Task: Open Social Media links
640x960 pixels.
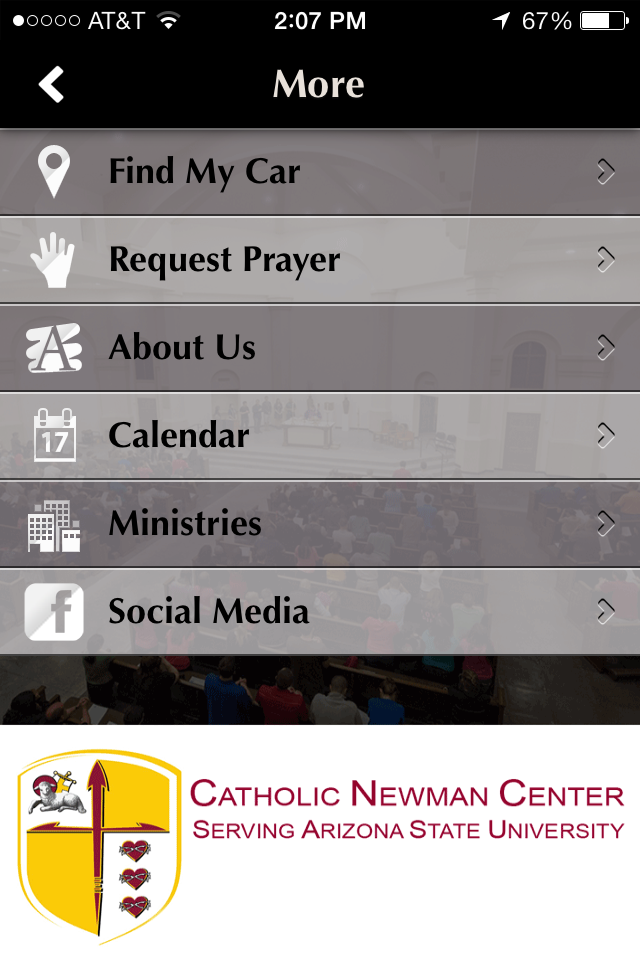Action: click(x=320, y=612)
